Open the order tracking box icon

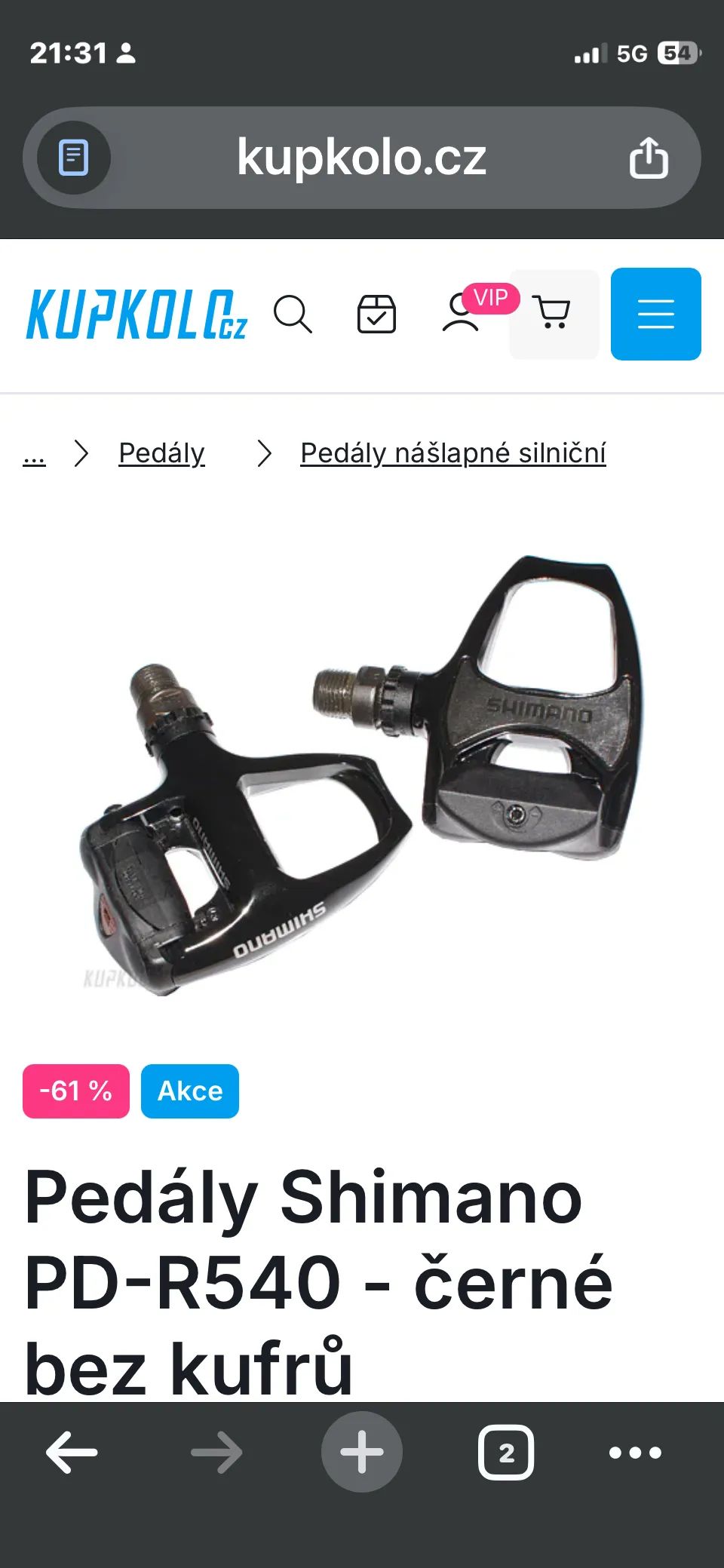click(376, 314)
